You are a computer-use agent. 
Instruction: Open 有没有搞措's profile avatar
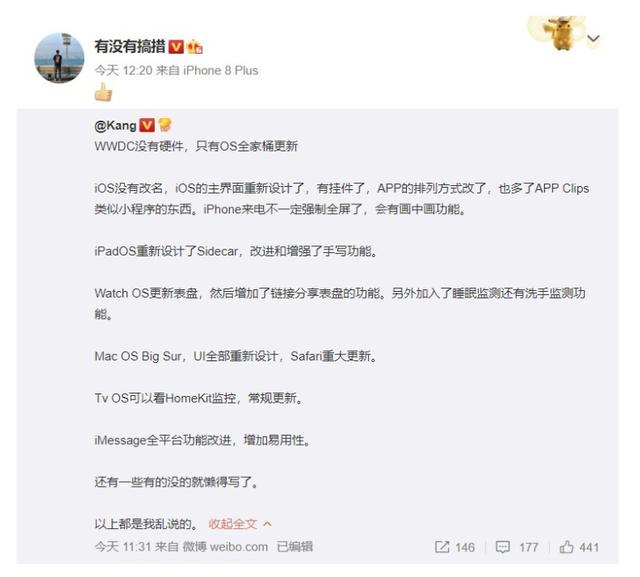[59, 58]
